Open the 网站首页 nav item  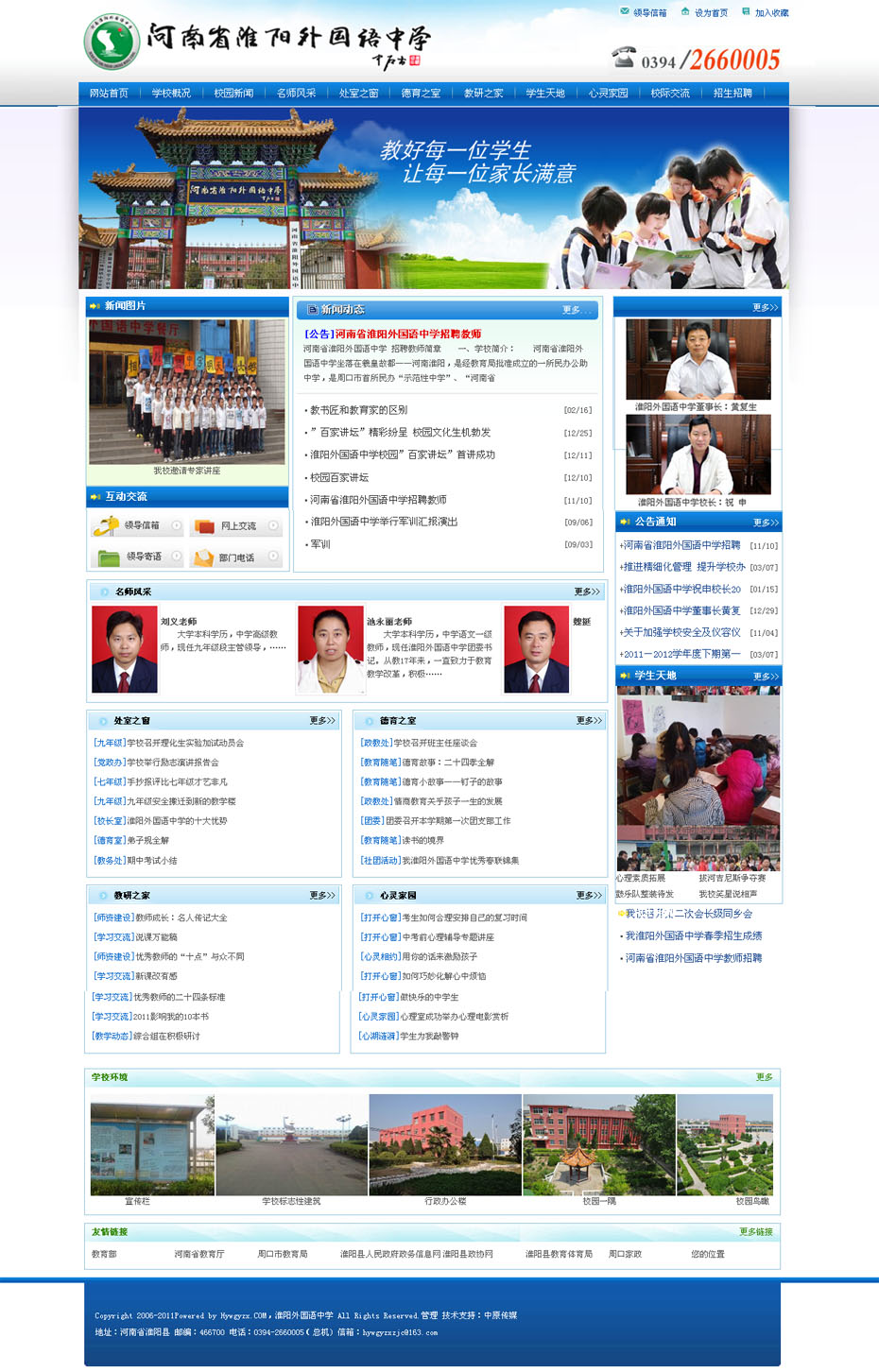(x=109, y=94)
